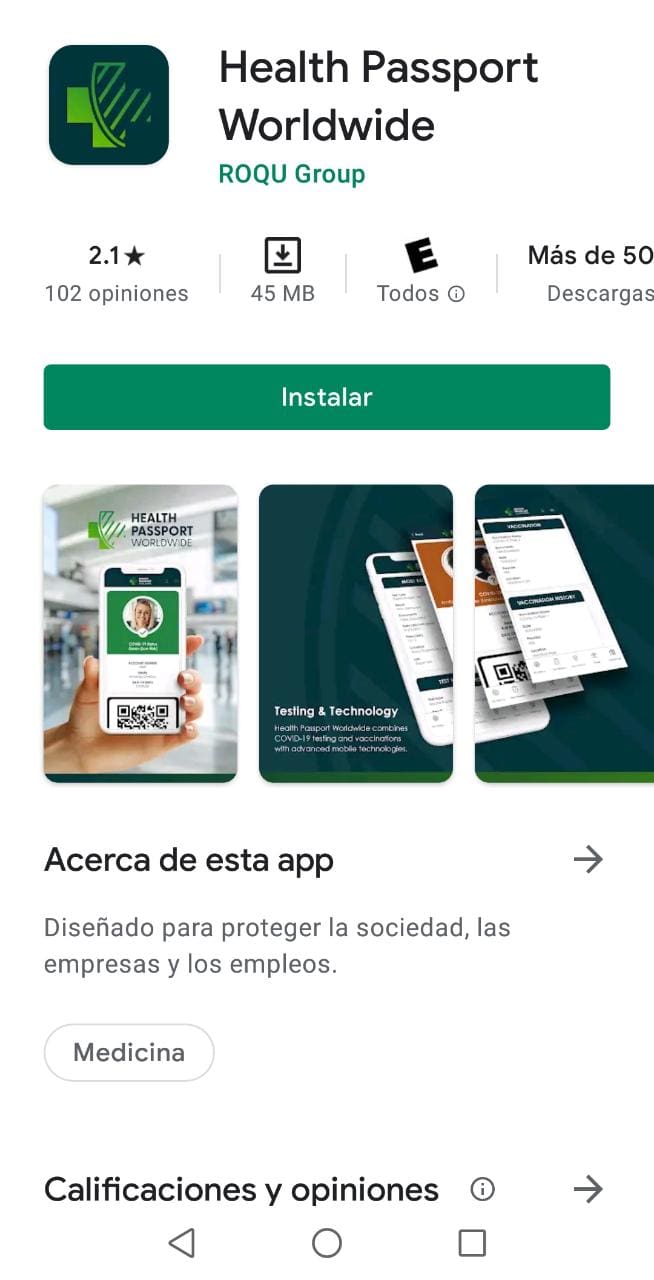The image size is (654, 1280).
Task: Open the 2.1-star rating and 102 opiniones
Action: [x=116, y=273]
